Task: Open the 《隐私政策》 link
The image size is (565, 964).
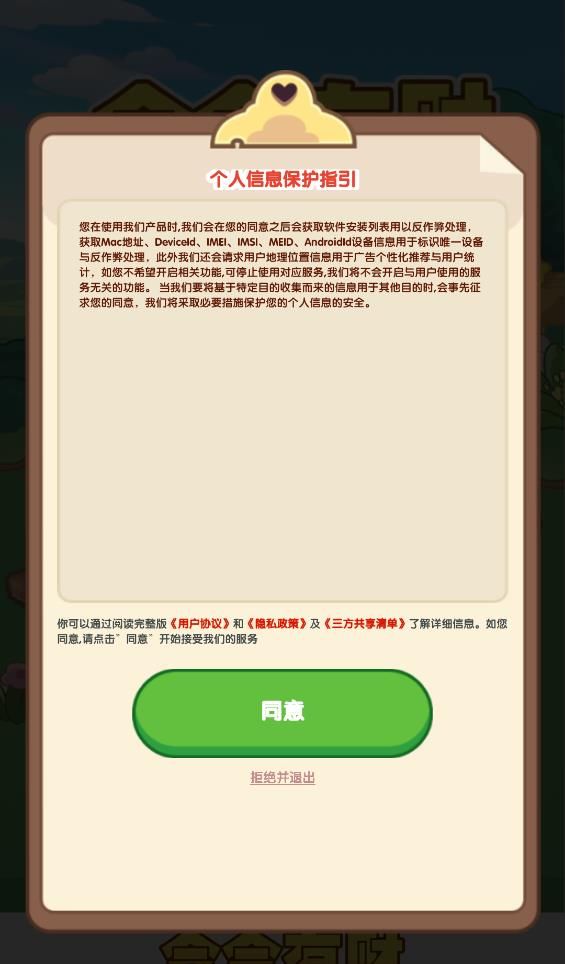Action: click(x=276, y=623)
